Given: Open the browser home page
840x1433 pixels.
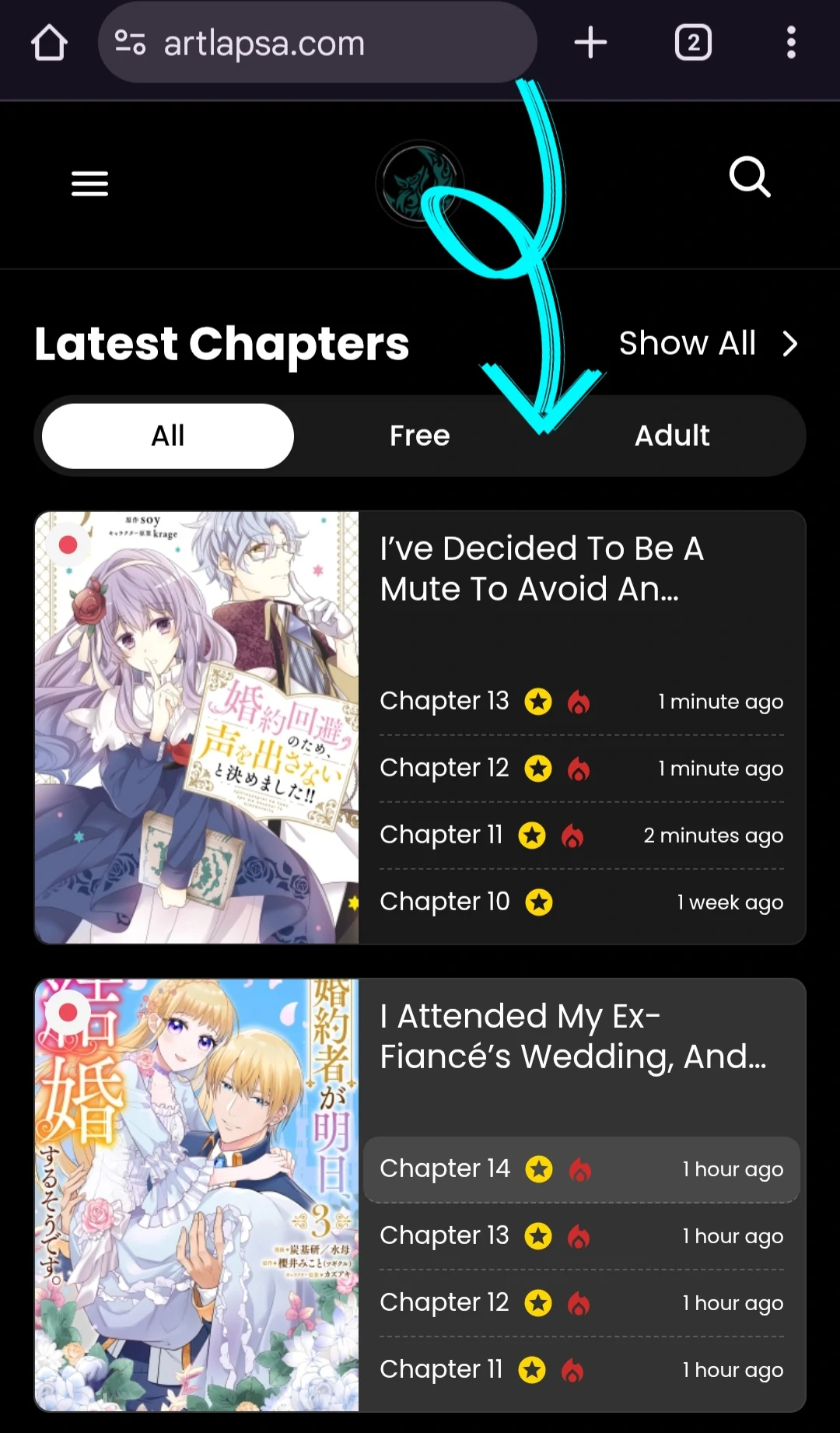Looking at the screenshot, I should 49,43.
